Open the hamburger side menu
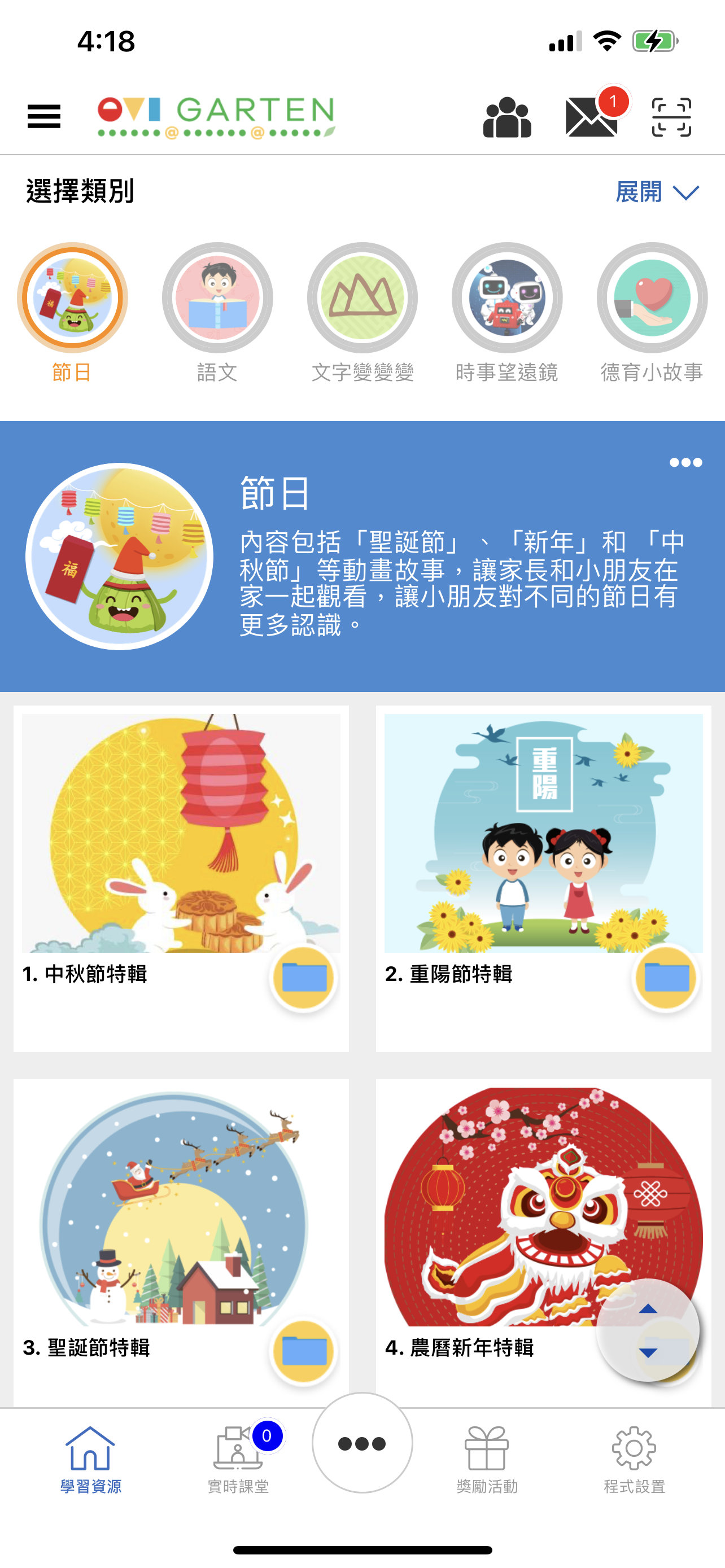 (x=44, y=116)
